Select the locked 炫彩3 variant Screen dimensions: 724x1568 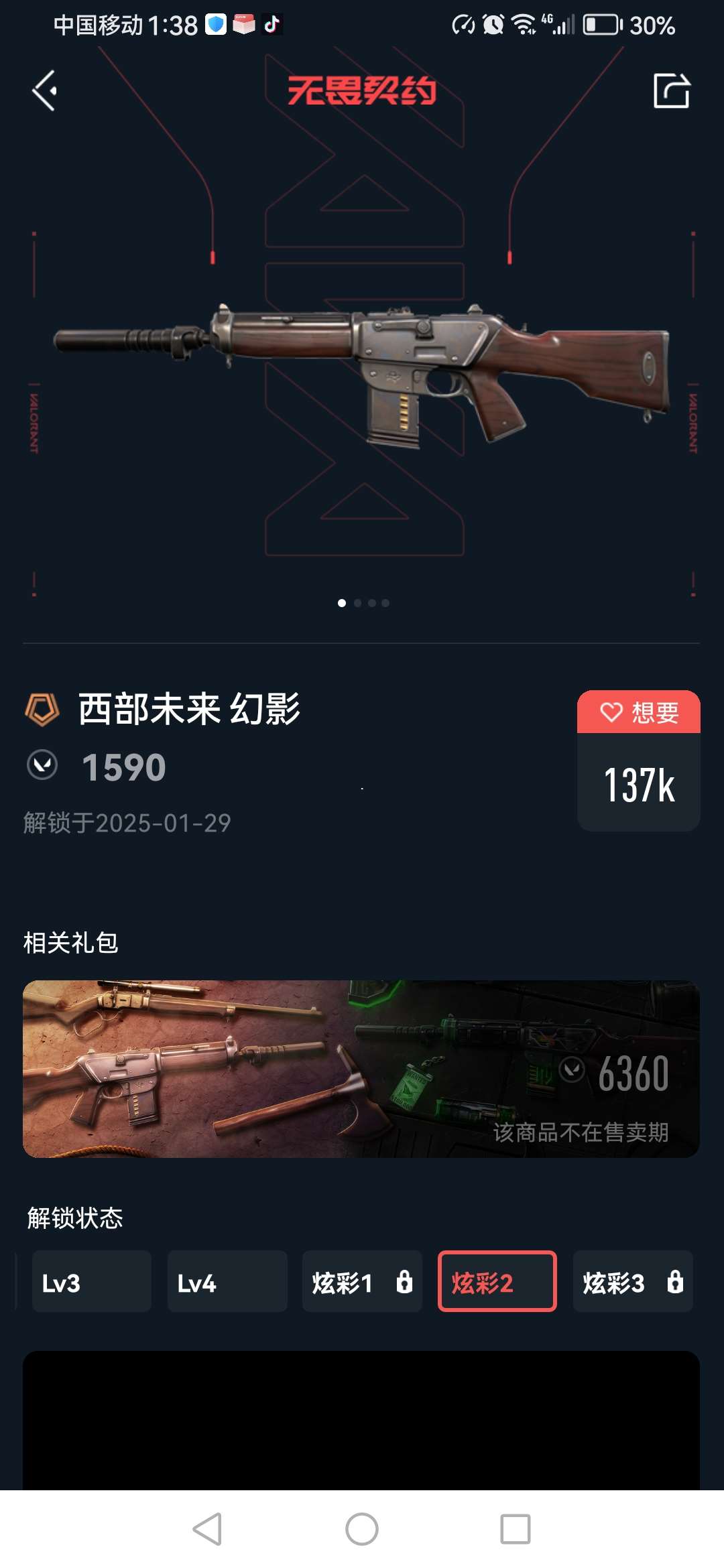click(632, 1281)
